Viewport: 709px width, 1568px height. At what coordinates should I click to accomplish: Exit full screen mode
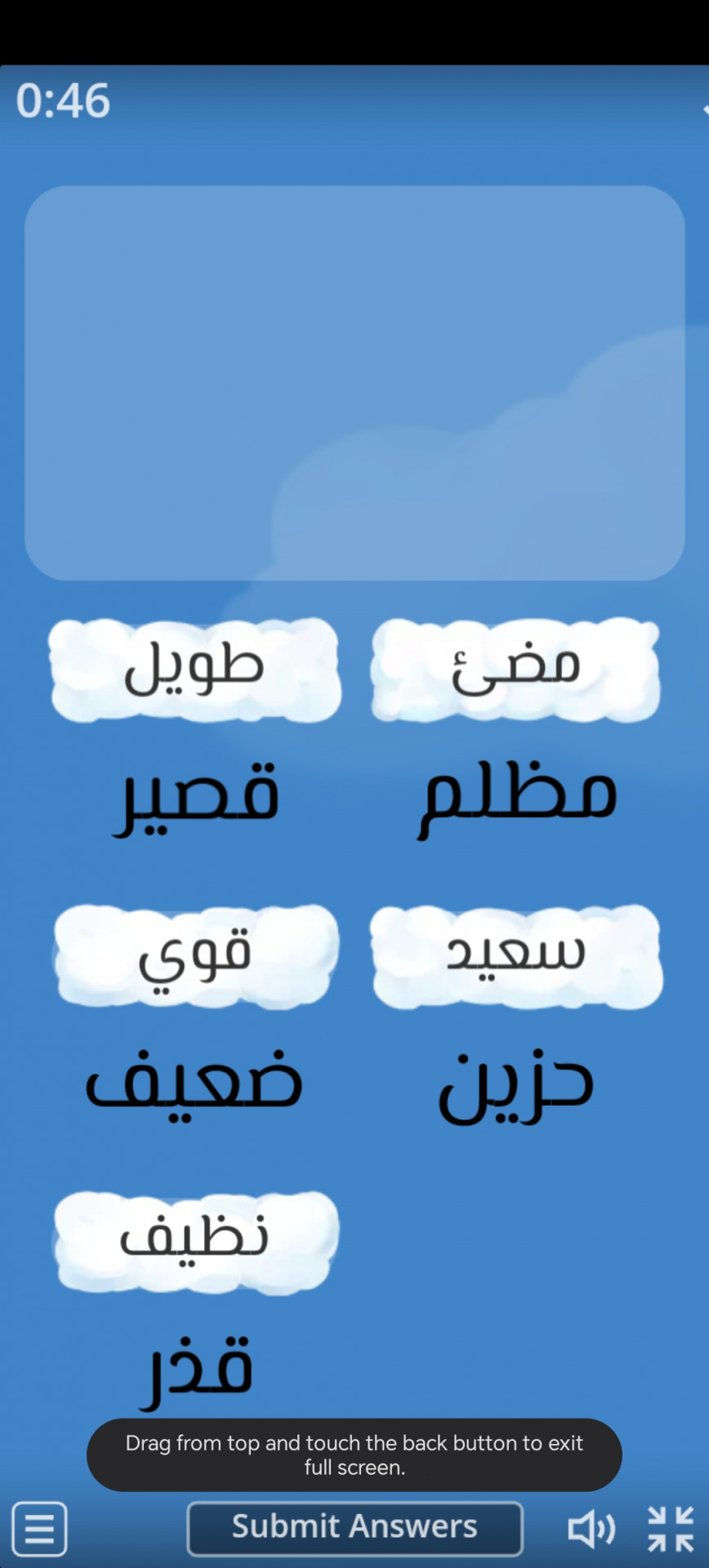click(671, 1528)
